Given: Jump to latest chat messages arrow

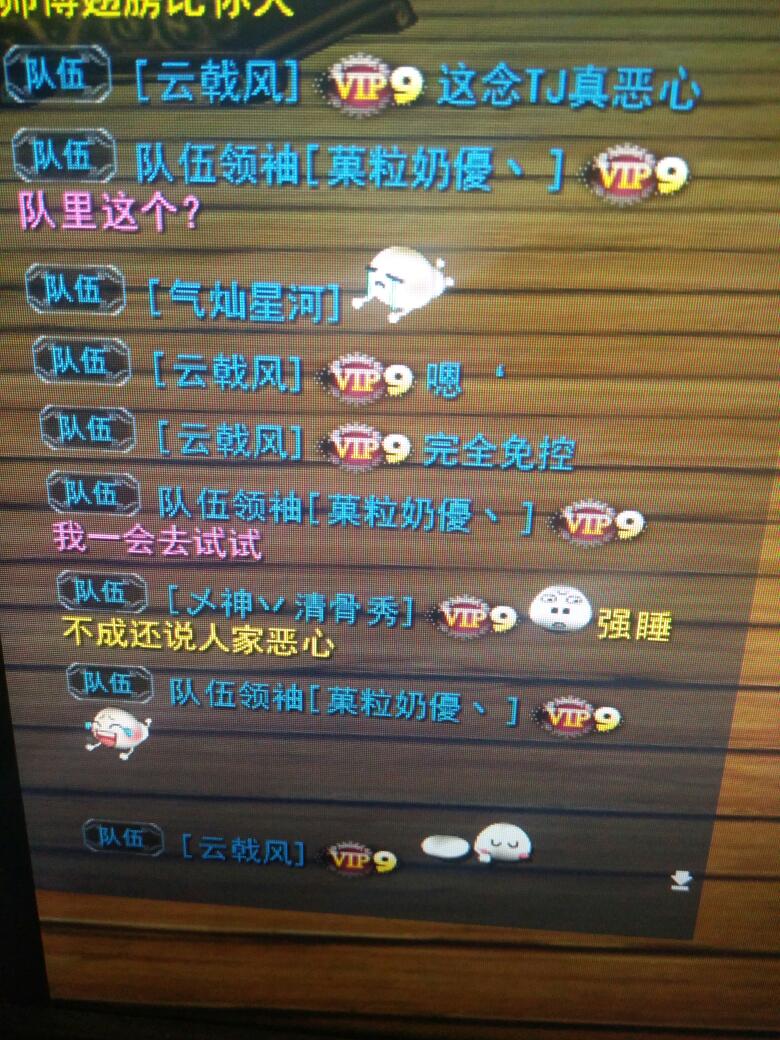Looking at the screenshot, I should click(x=681, y=880).
